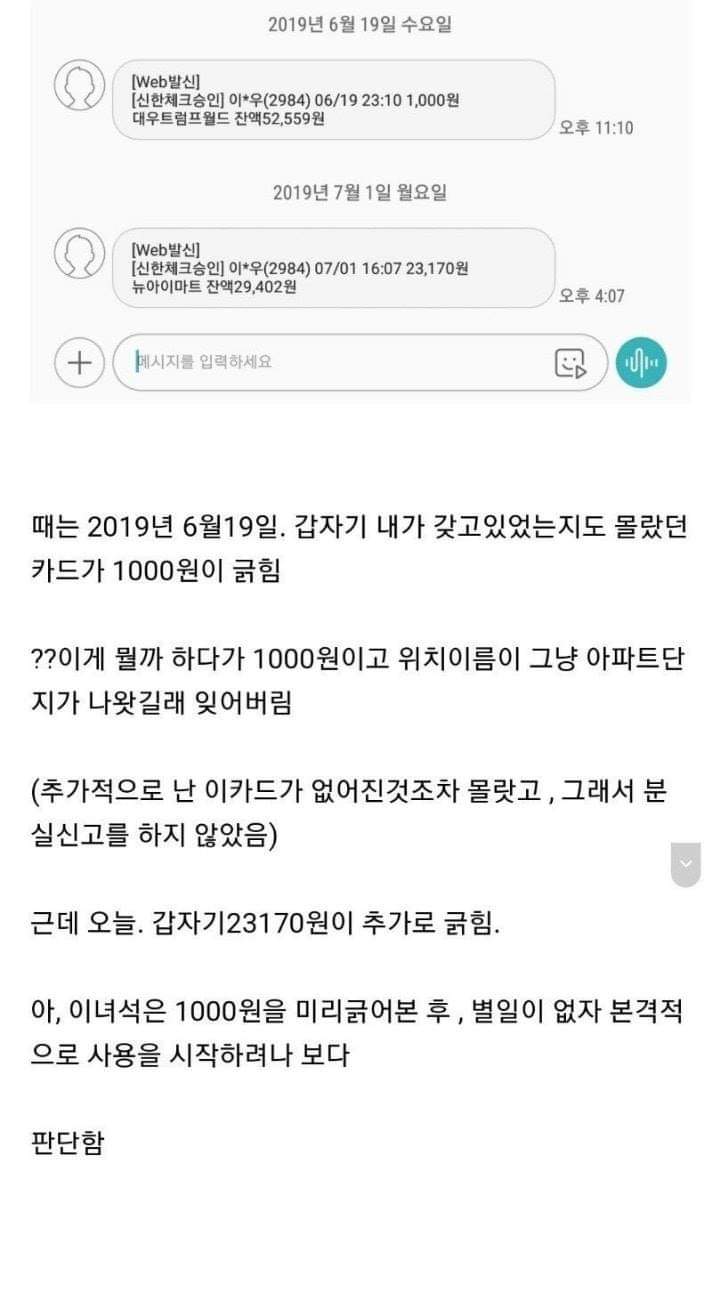
Task: Tap the floating down-chevron scroll button
Action: pyautogui.click(x=685, y=862)
